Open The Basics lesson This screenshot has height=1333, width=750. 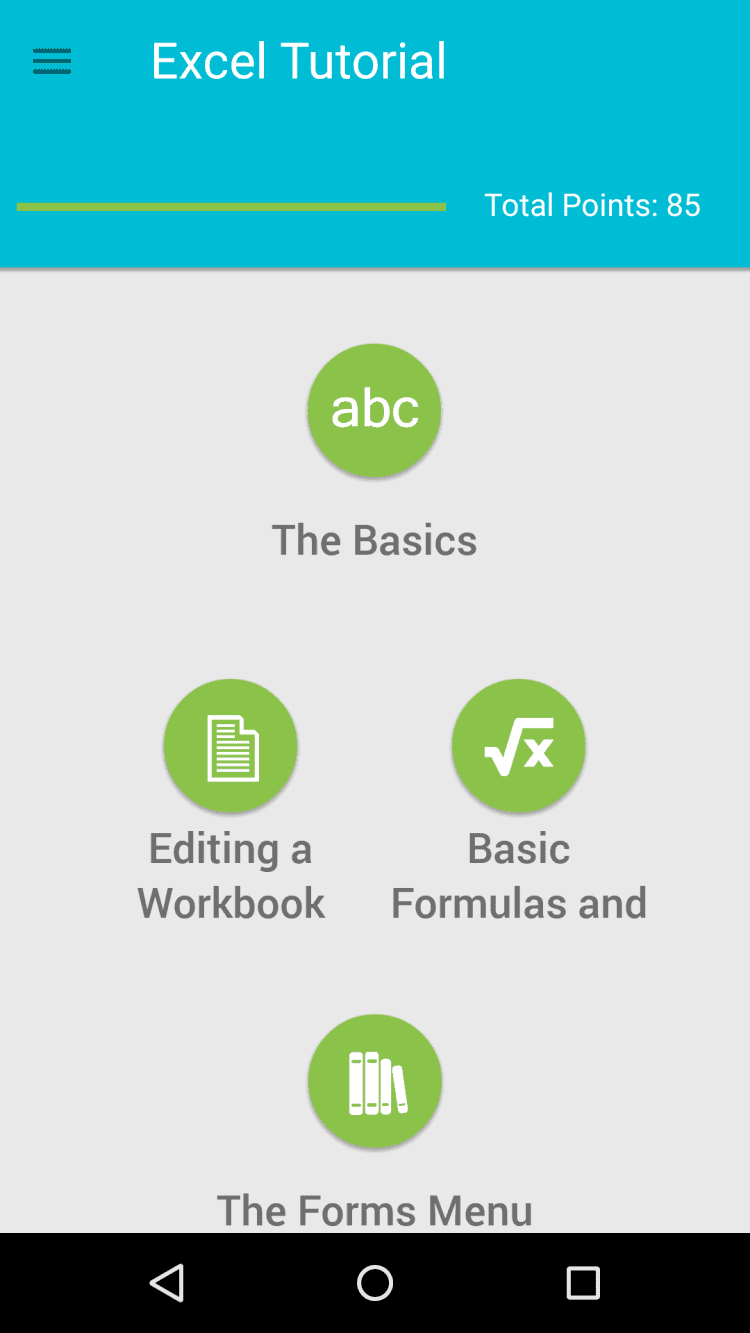tap(374, 411)
